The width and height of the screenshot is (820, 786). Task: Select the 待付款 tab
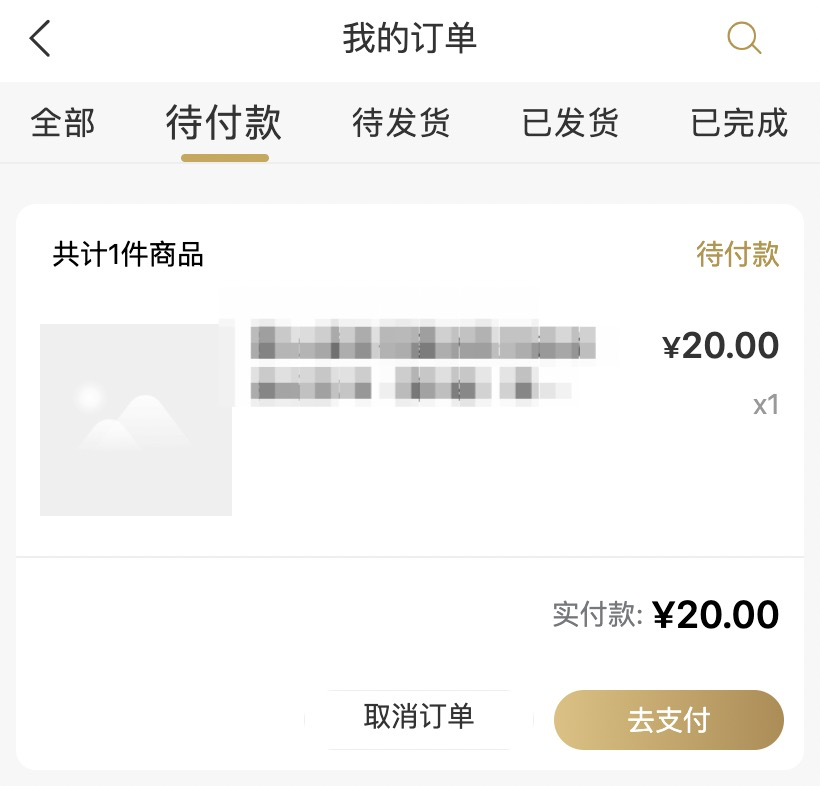[224, 123]
